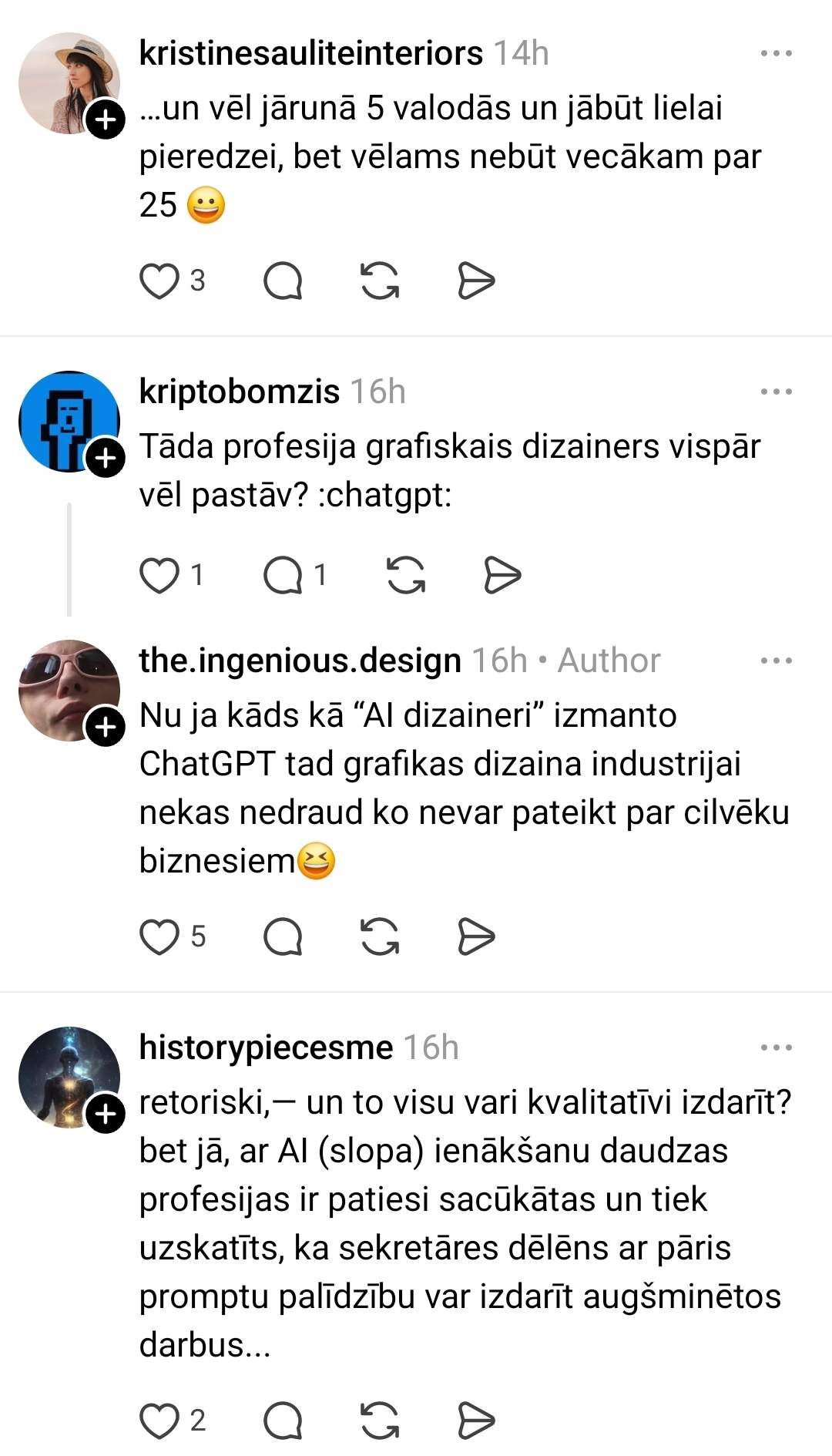Like kristinesauliteinteriors' comment
This screenshot has height=1456, width=832.
tap(159, 281)
